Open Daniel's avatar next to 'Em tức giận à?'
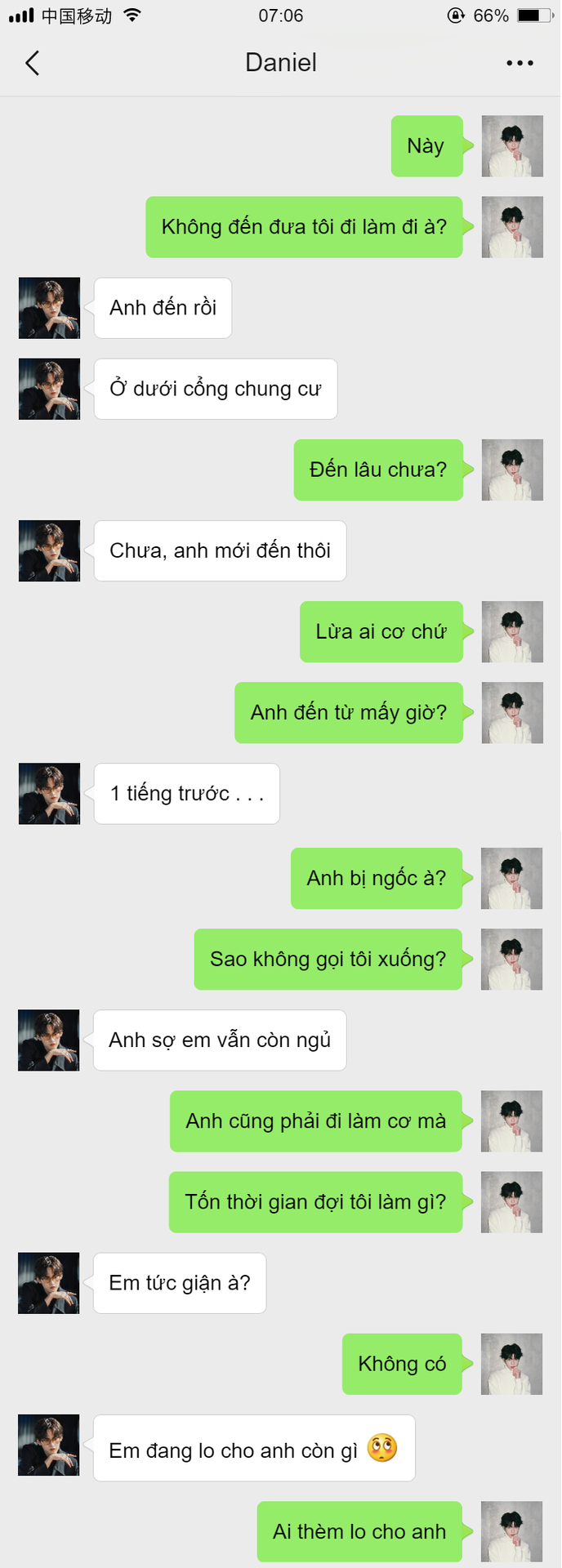 49,1283
